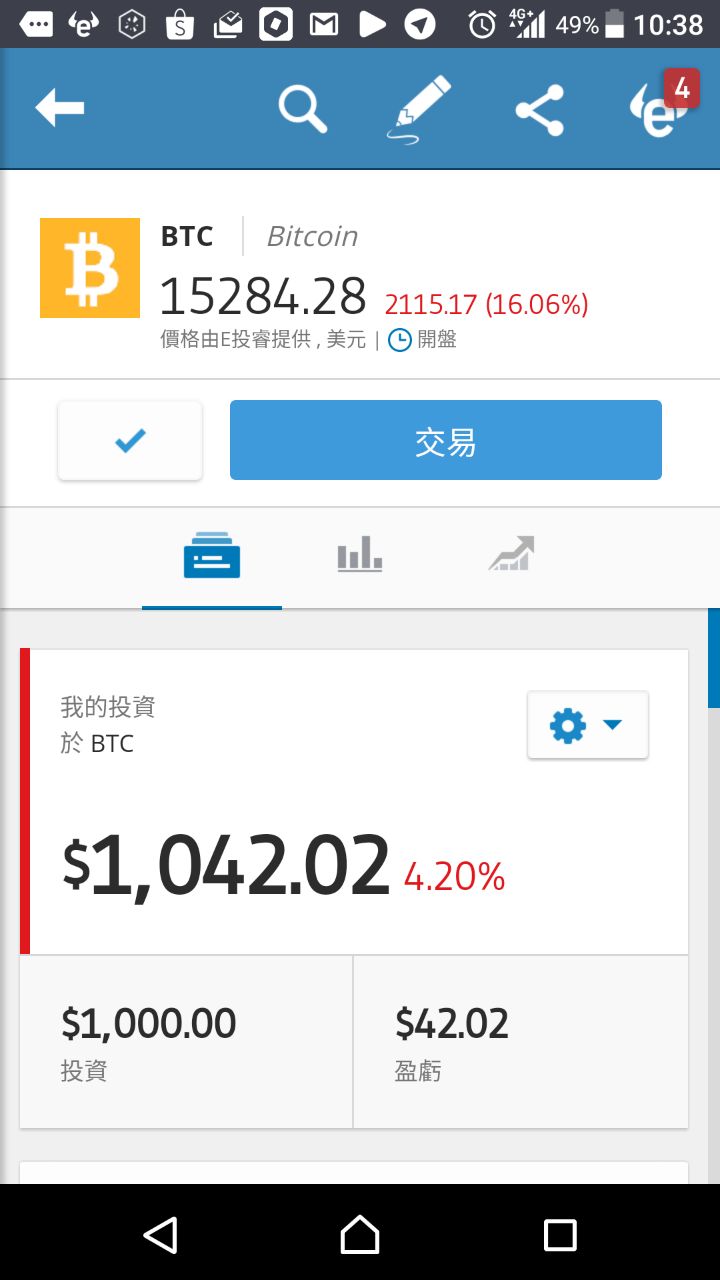Toggle the watchlist checkmark button

[x=130, y=440]
